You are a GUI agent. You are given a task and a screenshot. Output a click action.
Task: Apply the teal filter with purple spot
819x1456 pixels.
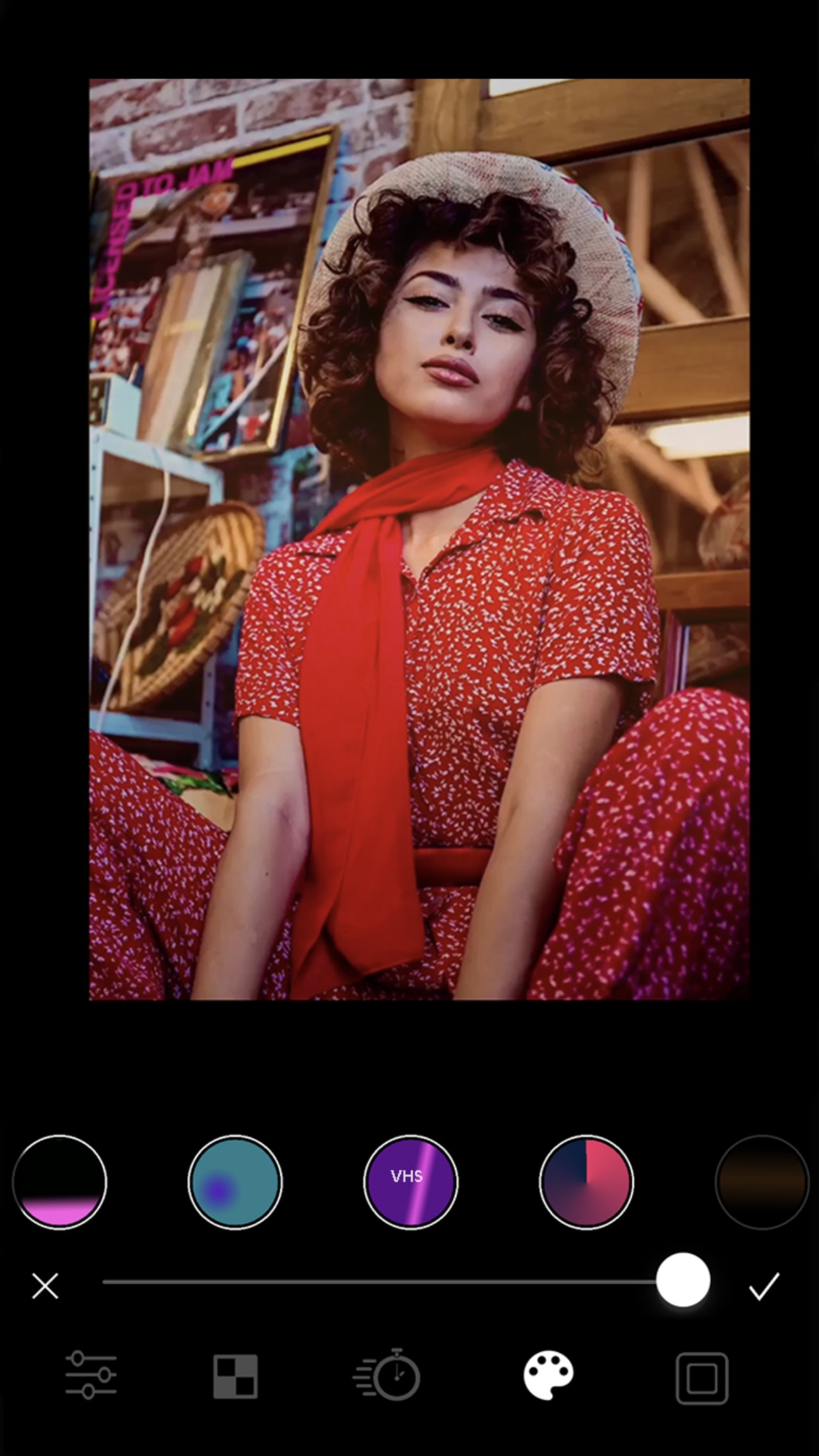tap(235, 1182)
